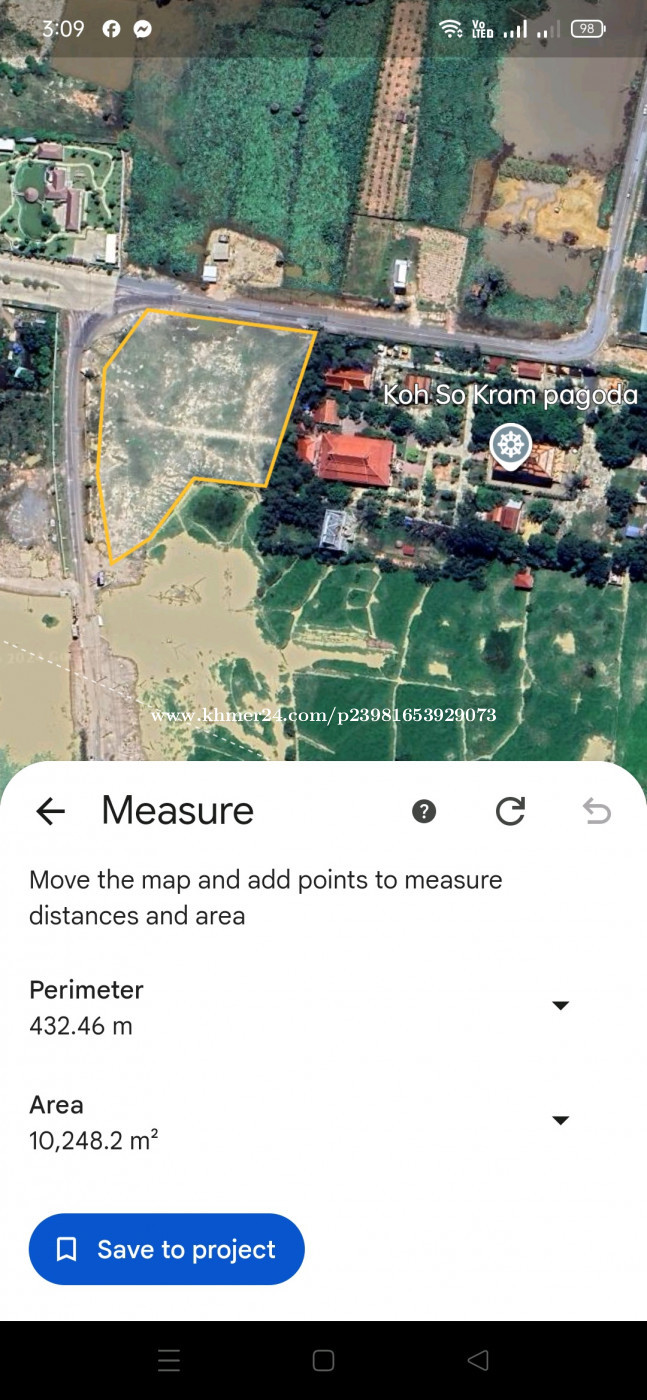Open the Koh So Kram pagoda marker
The image size is (647, 1400).
pyautogui.click(x=510, y=446)
